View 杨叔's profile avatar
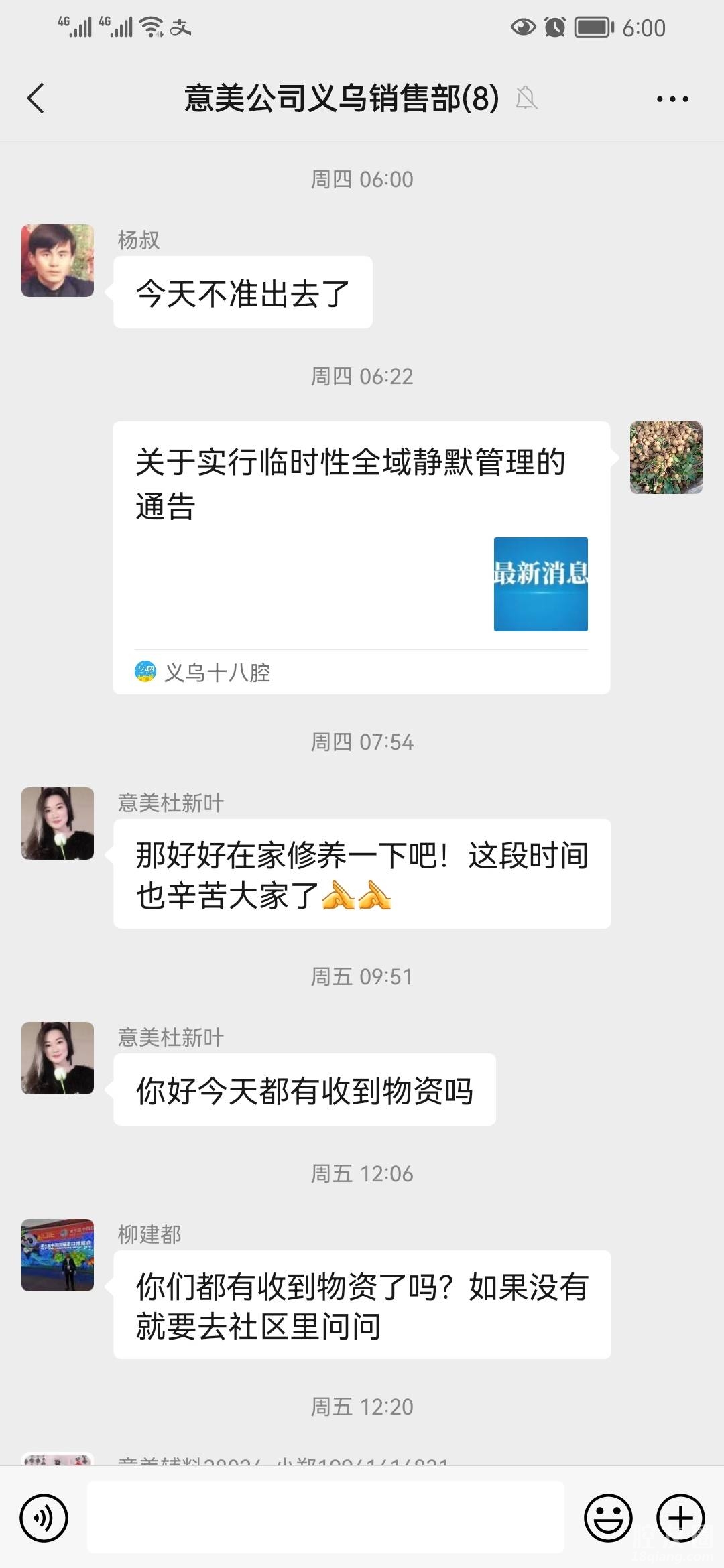This screenshot has width=724, height=1568. pyautogui.click(x=58, y=261)
